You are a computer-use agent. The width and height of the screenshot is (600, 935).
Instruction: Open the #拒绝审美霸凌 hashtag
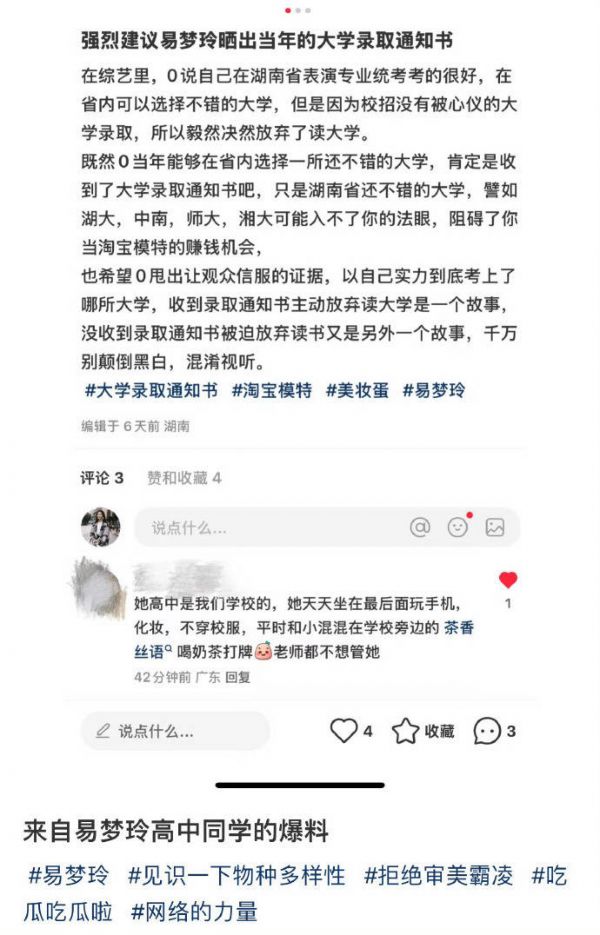click(438, 876)
